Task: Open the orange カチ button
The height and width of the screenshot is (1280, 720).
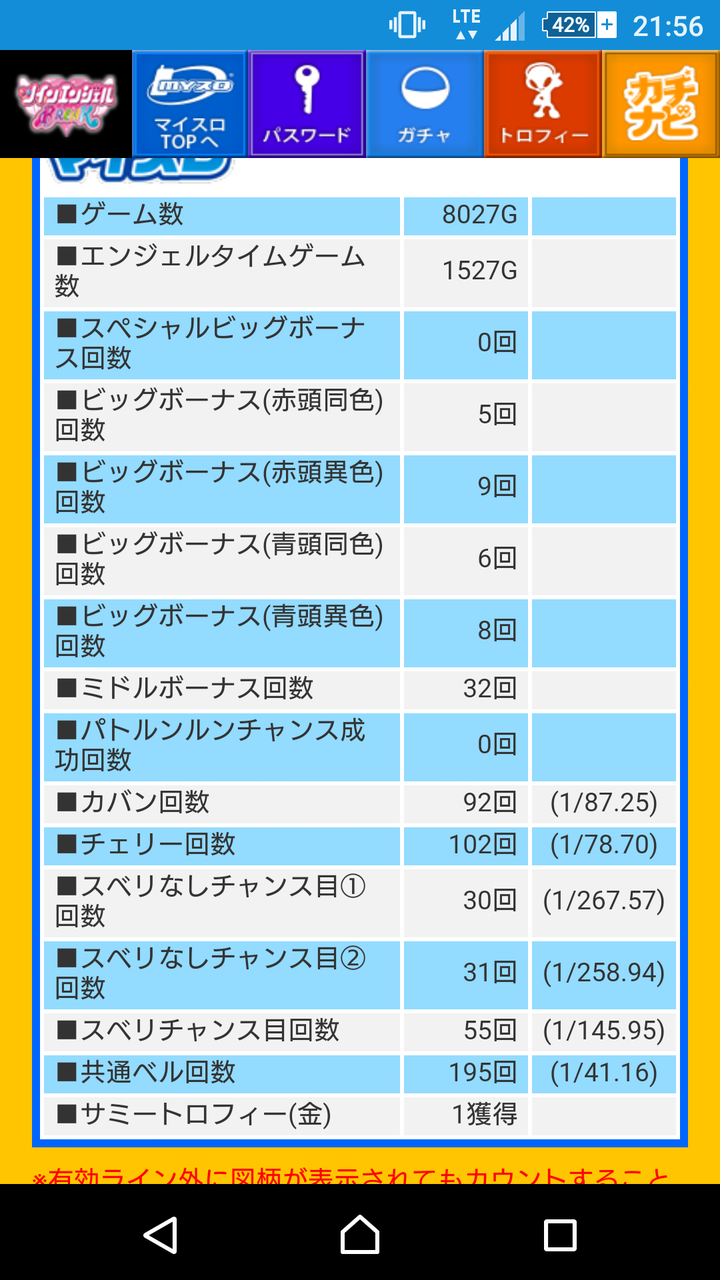Action: click(x=661, y=104)
